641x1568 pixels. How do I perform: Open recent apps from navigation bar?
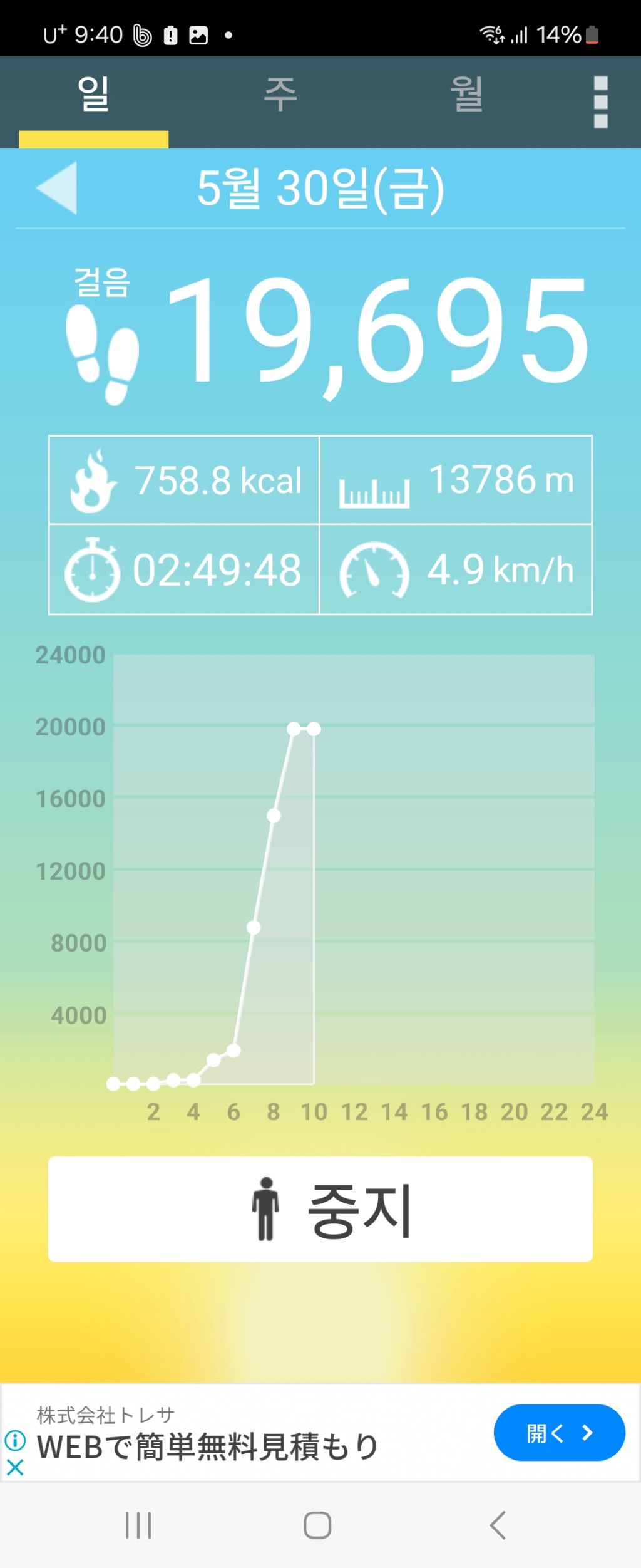click(x=138, y=1525)
